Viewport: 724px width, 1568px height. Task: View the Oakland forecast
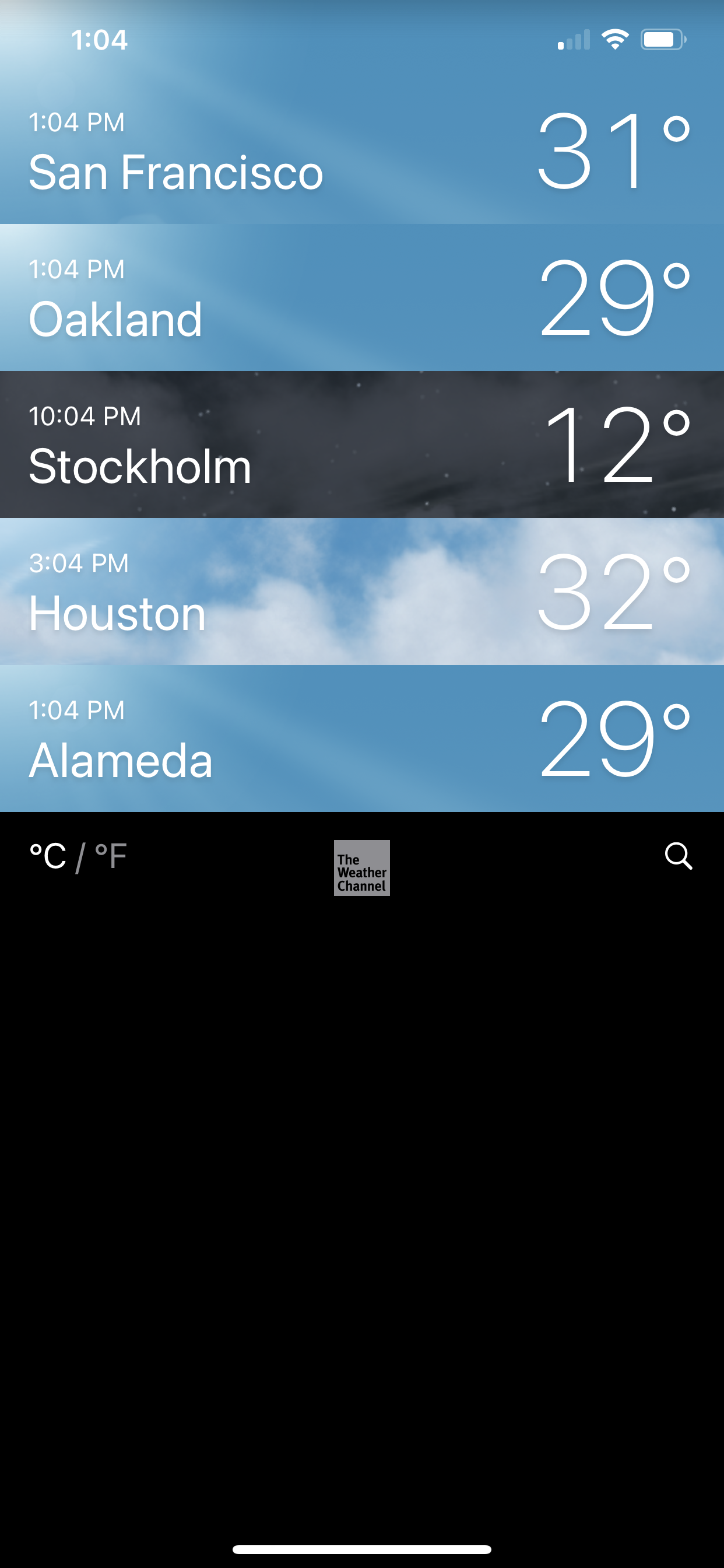362,297
